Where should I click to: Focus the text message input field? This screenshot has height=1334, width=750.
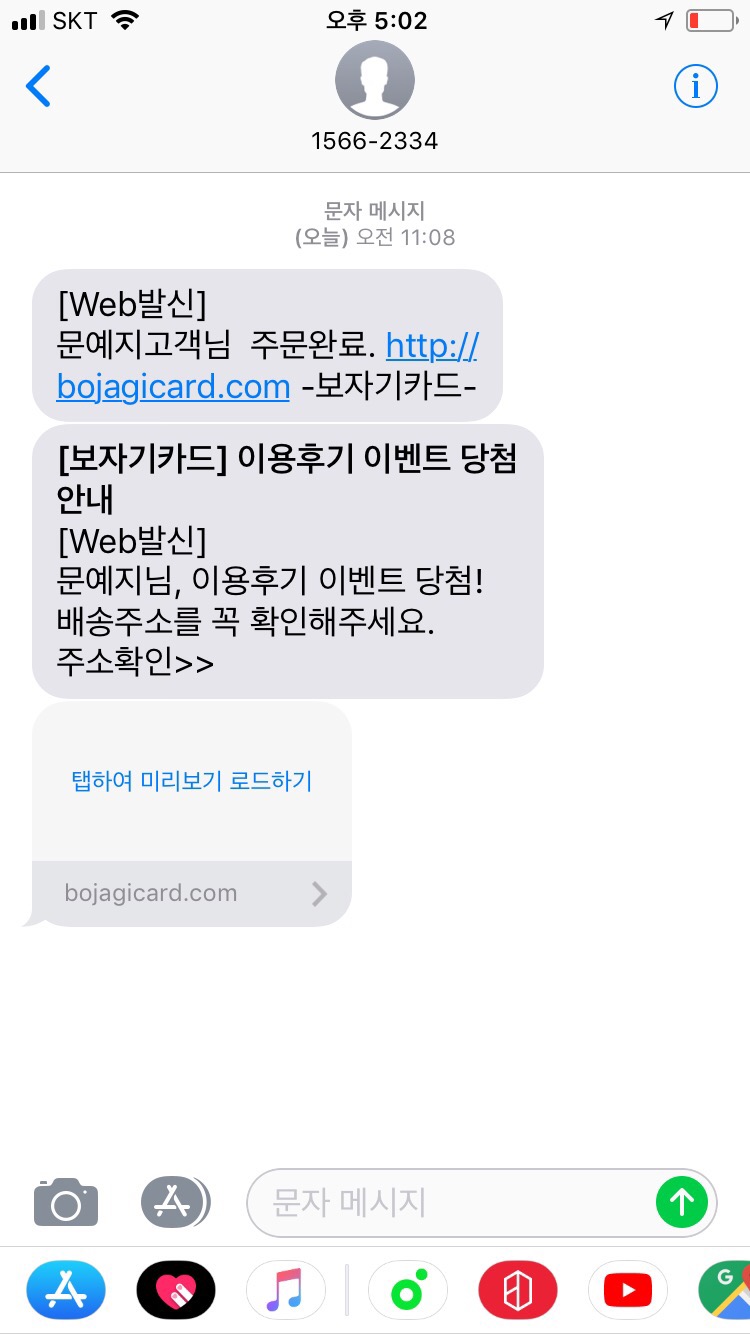pyautogui.click(x=450, y=1202)
